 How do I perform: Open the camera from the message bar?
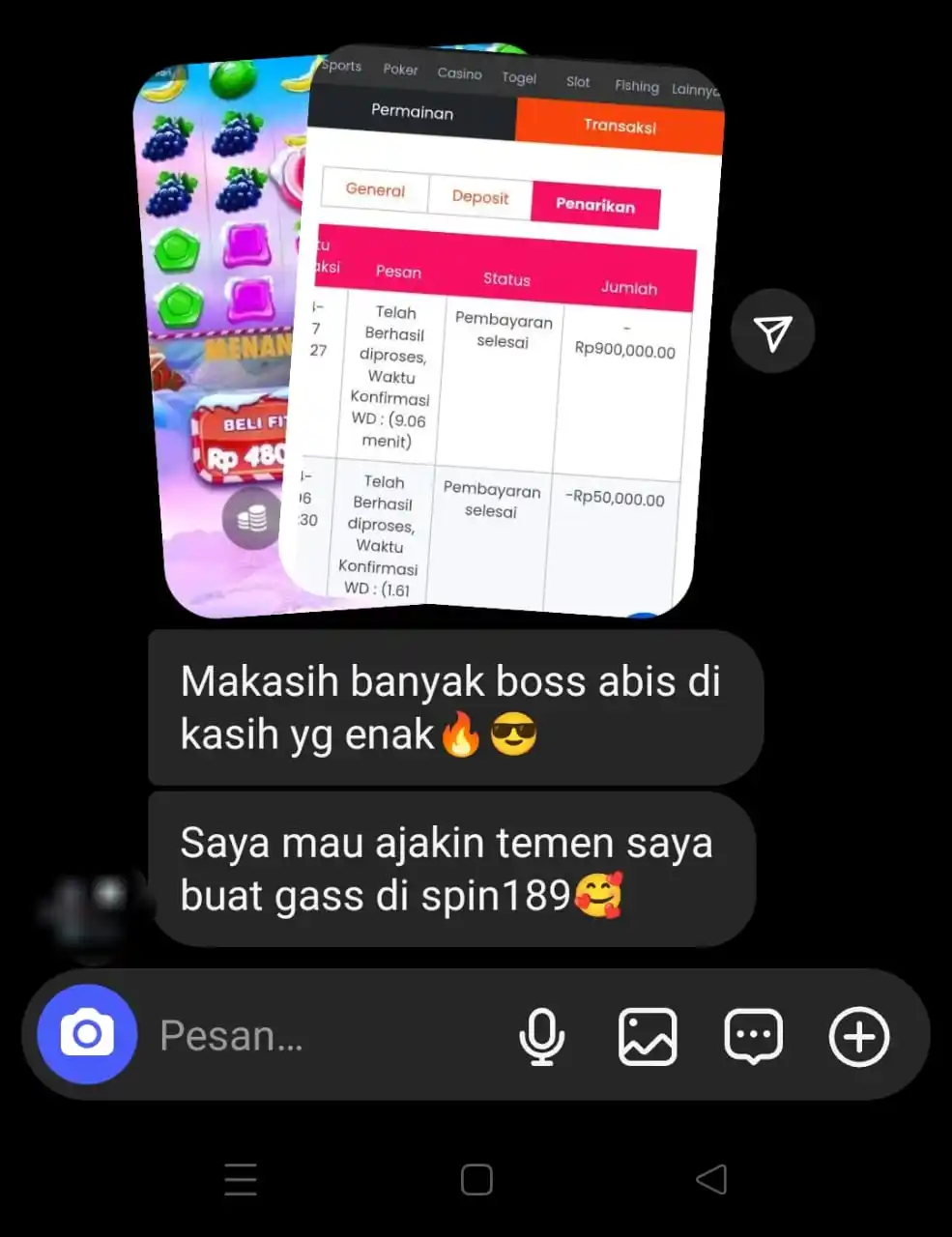pyautogui.click(x=87, y=1035)
